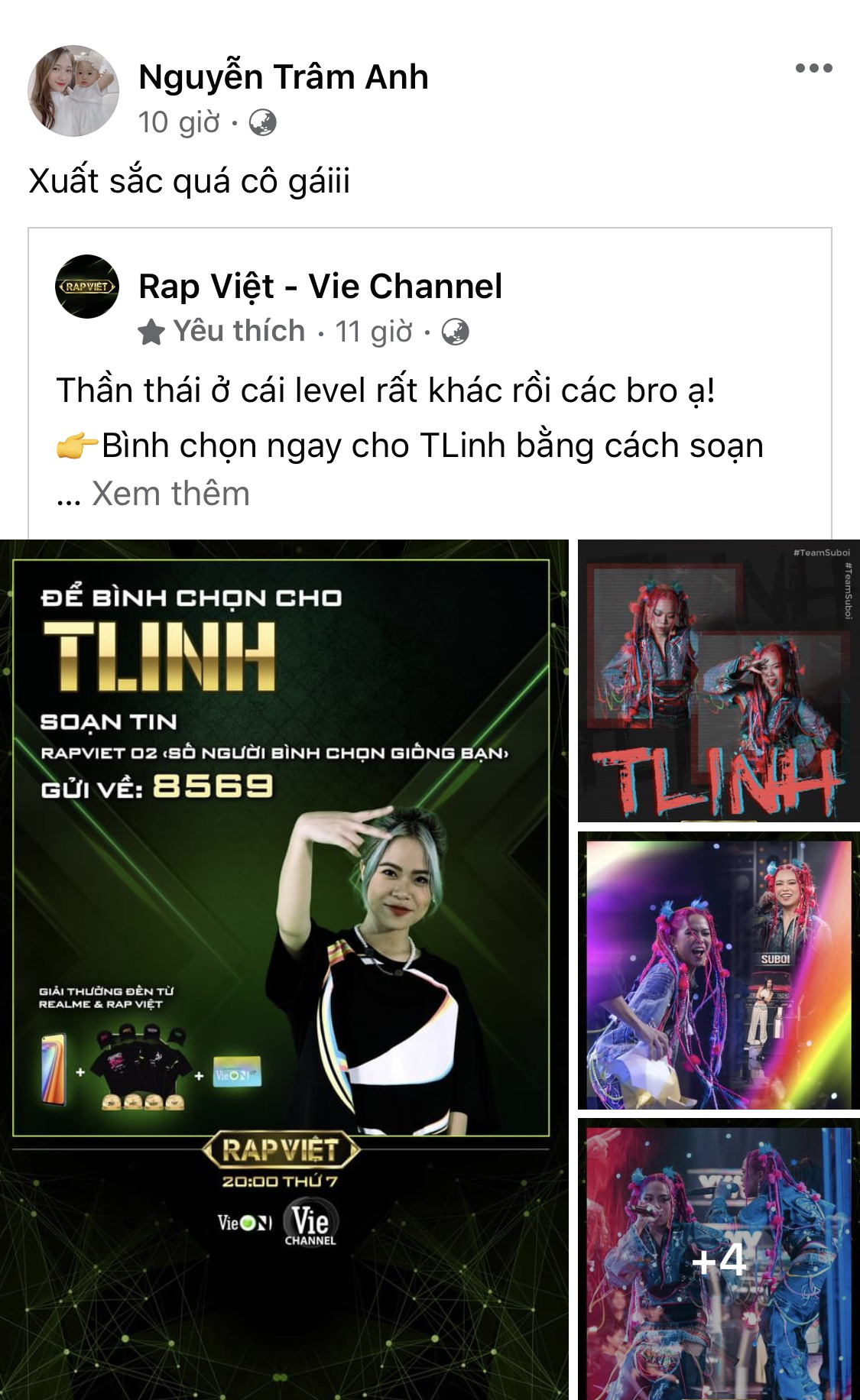View the red TLINH glitch photo
This screenshot has height=1400, width=860.
[719, 681]
